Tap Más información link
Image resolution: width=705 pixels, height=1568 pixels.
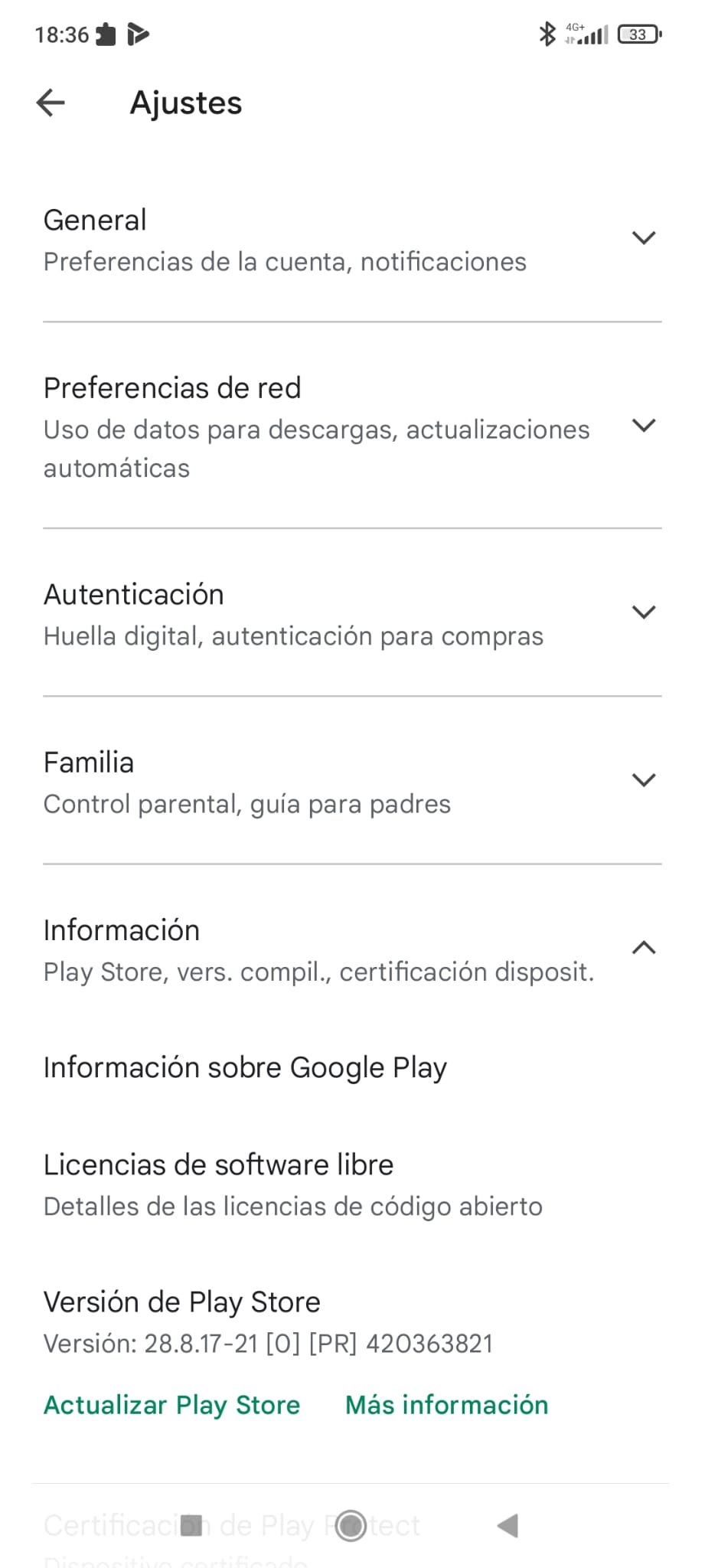[446, 1405]
